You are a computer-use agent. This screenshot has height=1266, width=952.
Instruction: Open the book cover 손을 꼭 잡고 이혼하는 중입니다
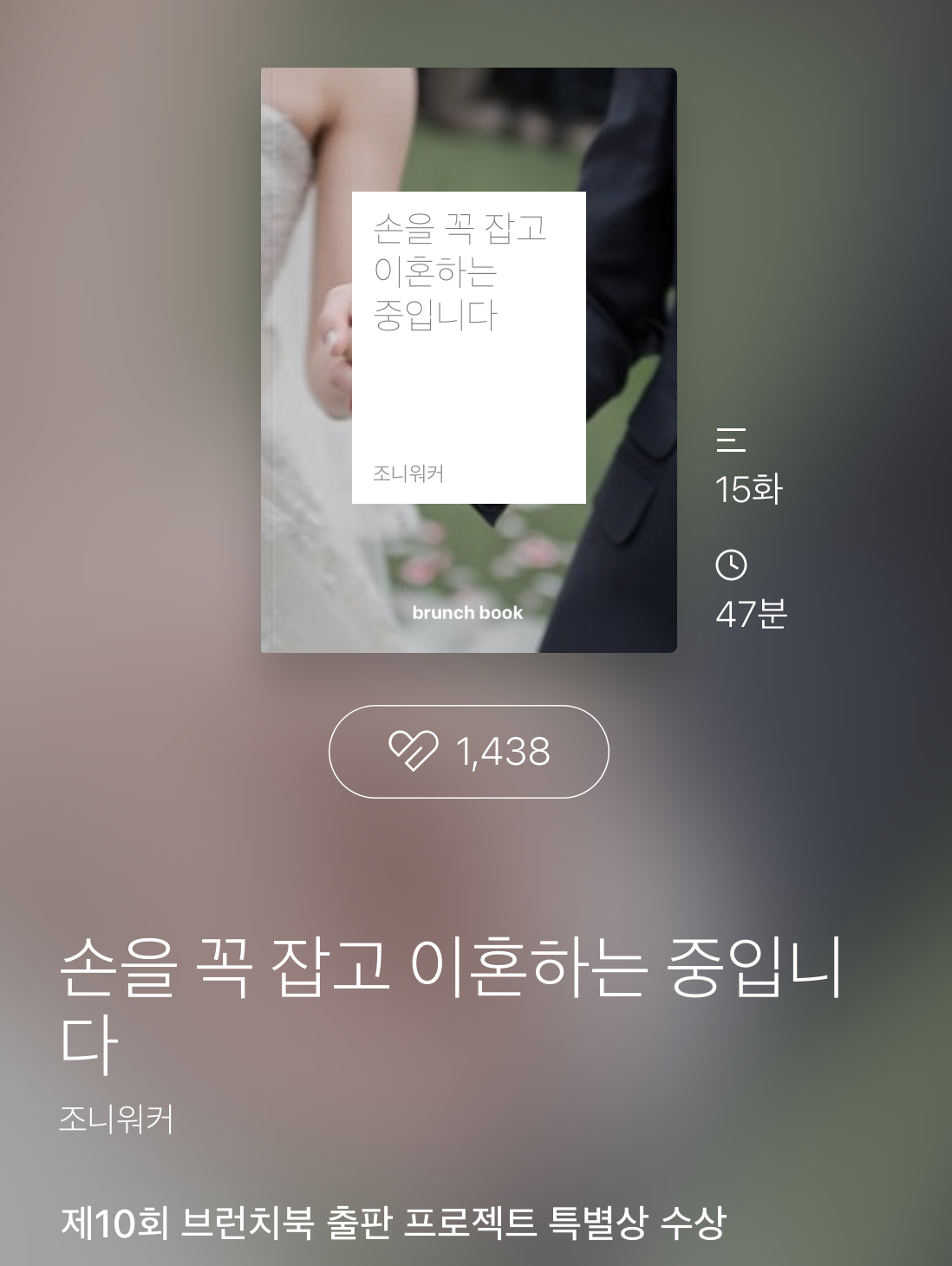tap(468, 360)
